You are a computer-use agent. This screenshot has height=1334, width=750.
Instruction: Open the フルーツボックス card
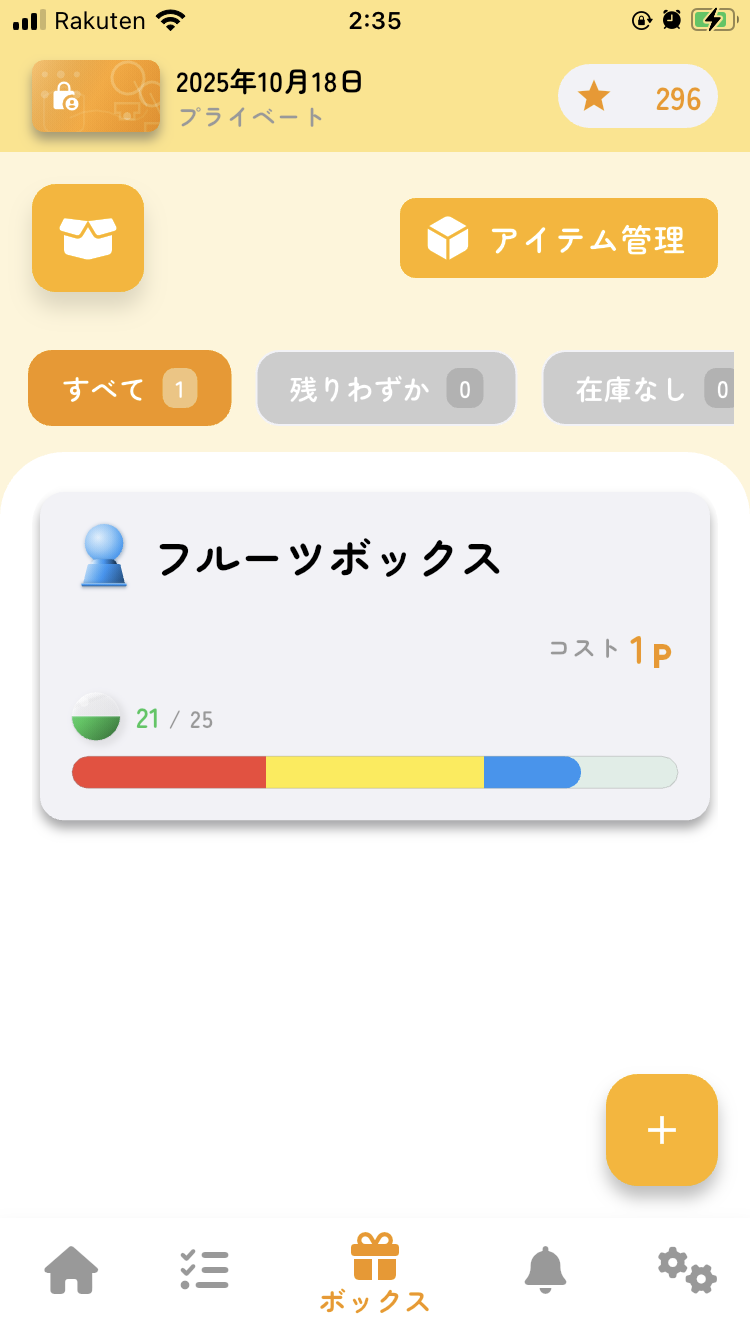coord(375,656)
